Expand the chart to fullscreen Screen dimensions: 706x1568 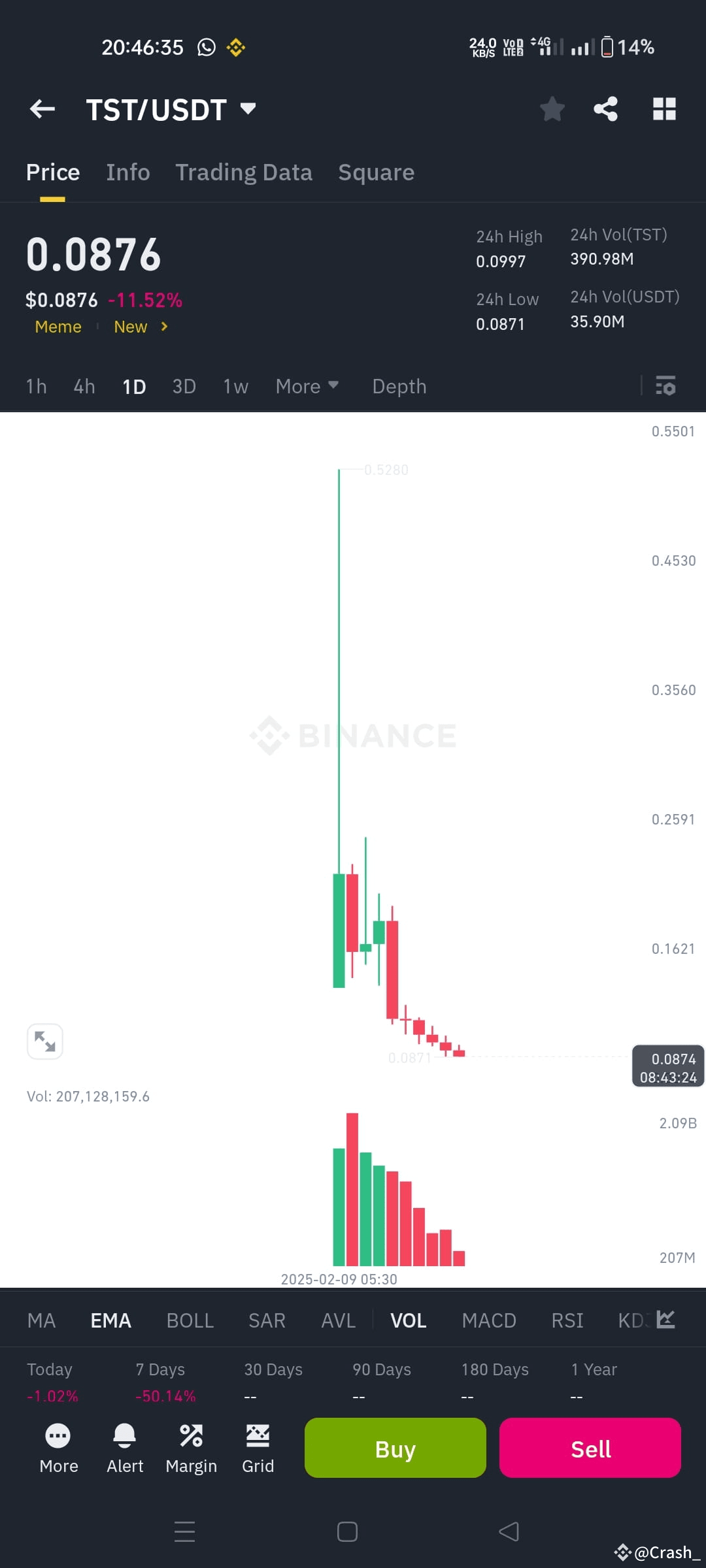tap(44, 1041)
